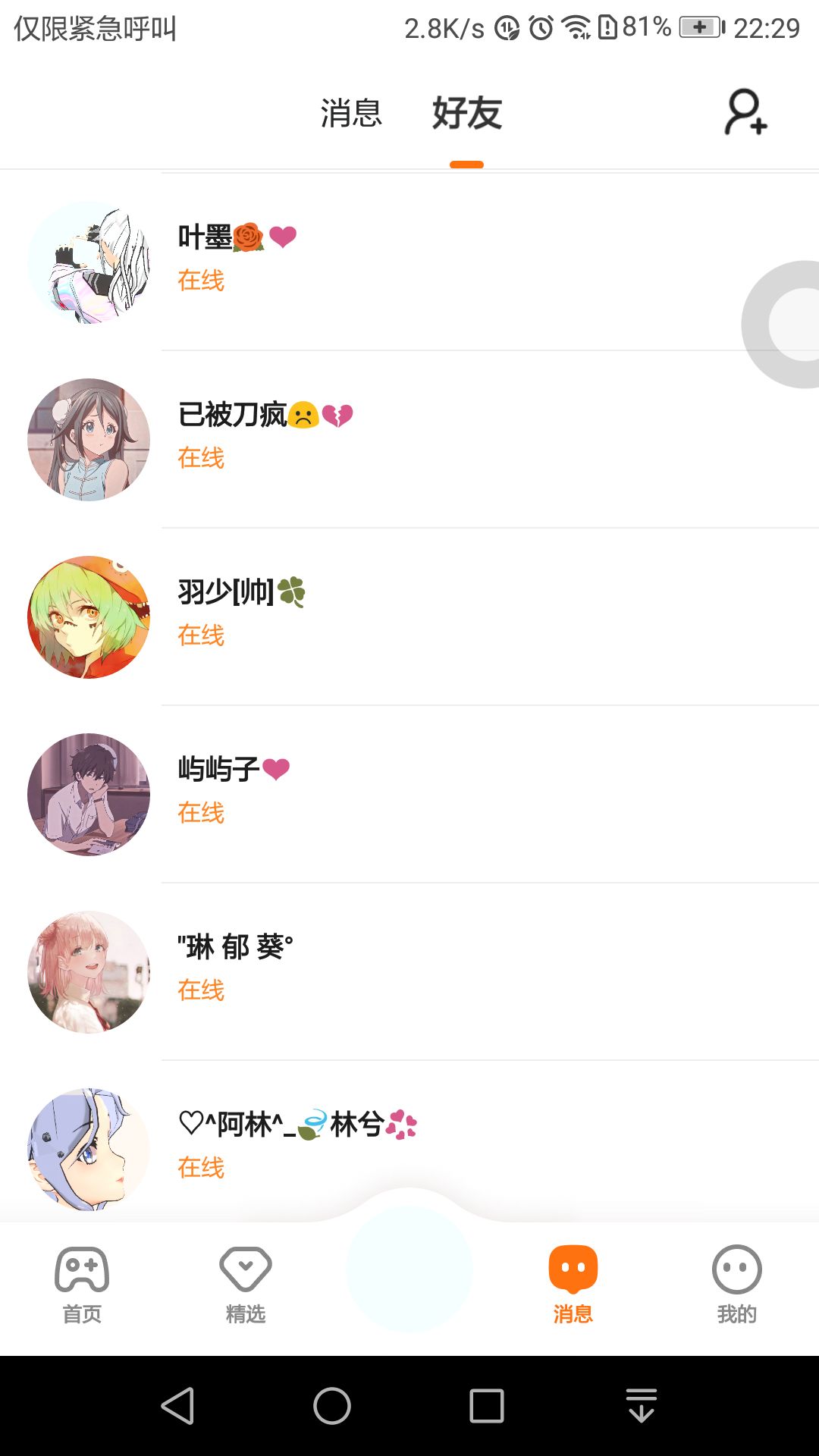Screen dimensions: 819x1456
Task: Open the add friend icon
Action: click(x=746, y=113)
